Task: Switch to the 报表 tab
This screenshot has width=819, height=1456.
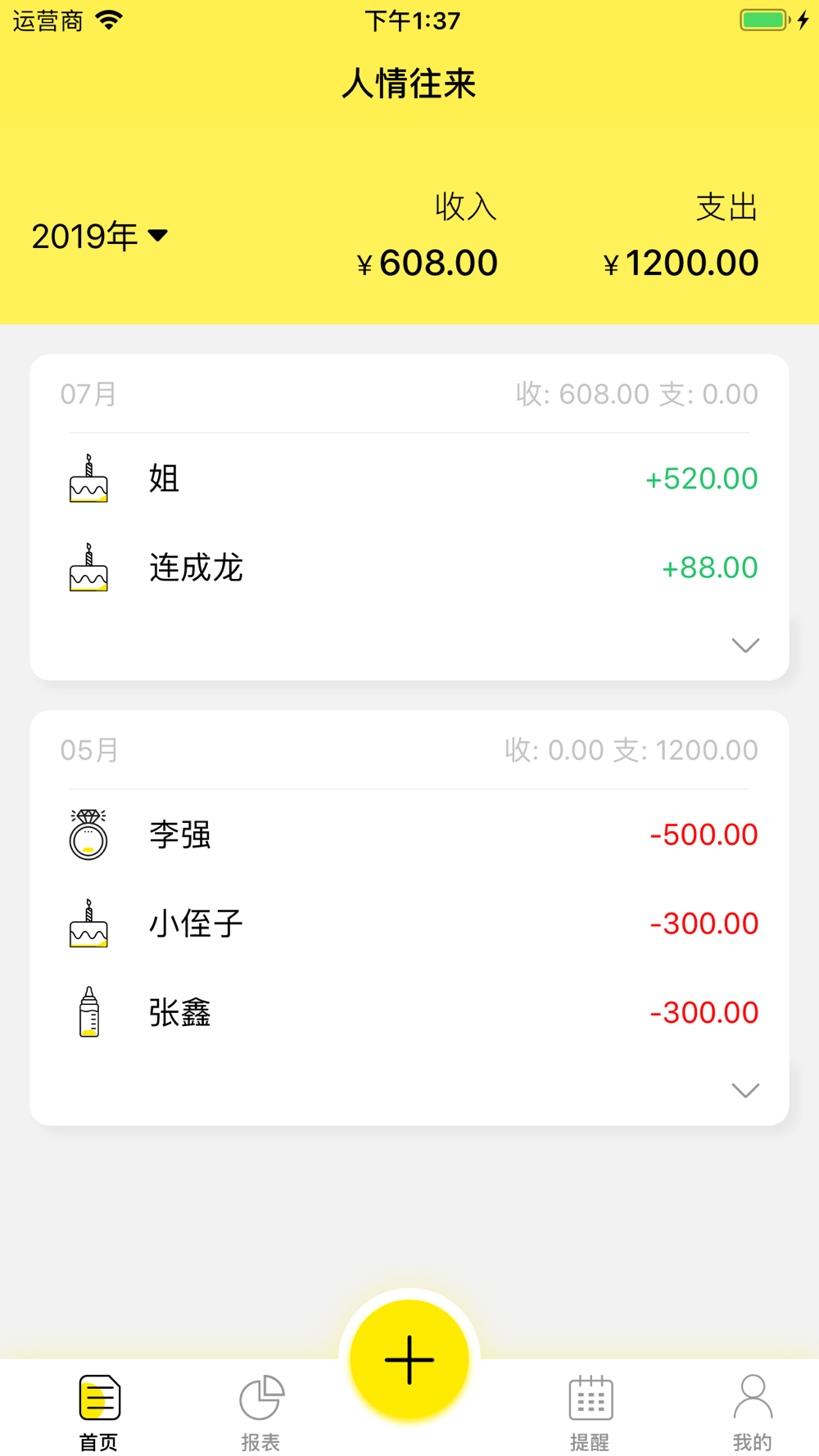Action: point(261,1413)
